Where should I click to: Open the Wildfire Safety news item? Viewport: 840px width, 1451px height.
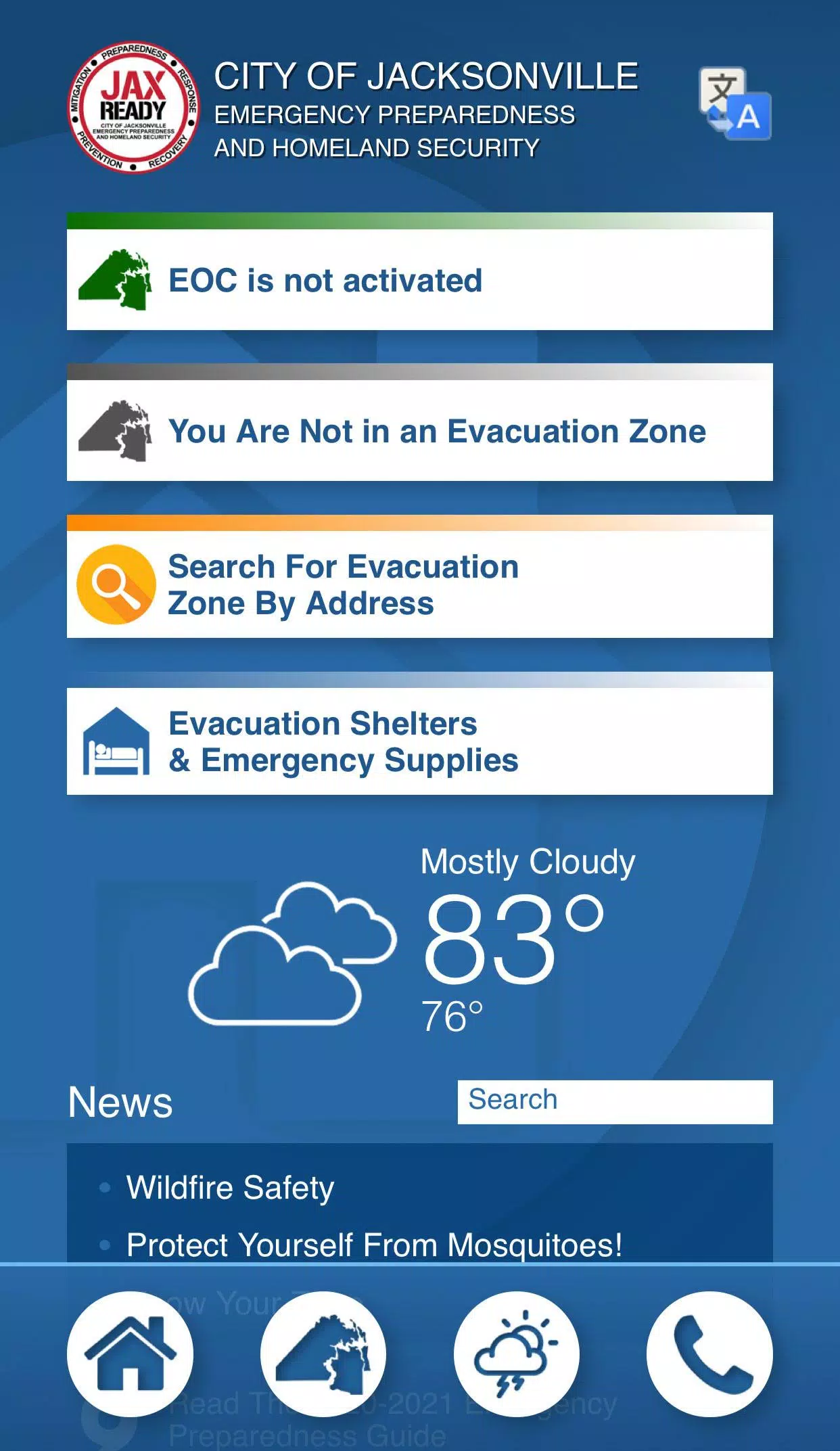[231, 1188]
